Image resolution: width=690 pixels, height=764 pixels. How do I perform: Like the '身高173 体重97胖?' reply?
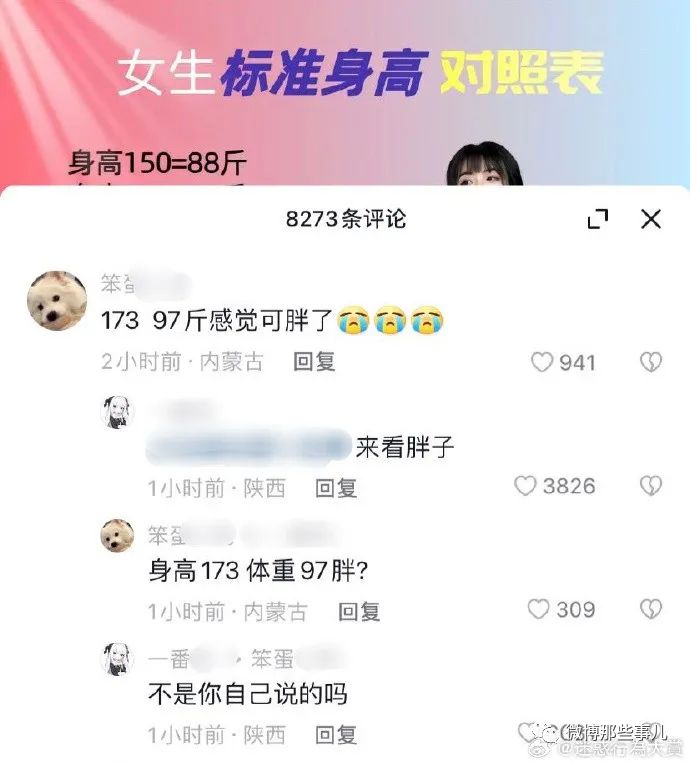click(539, 609)
